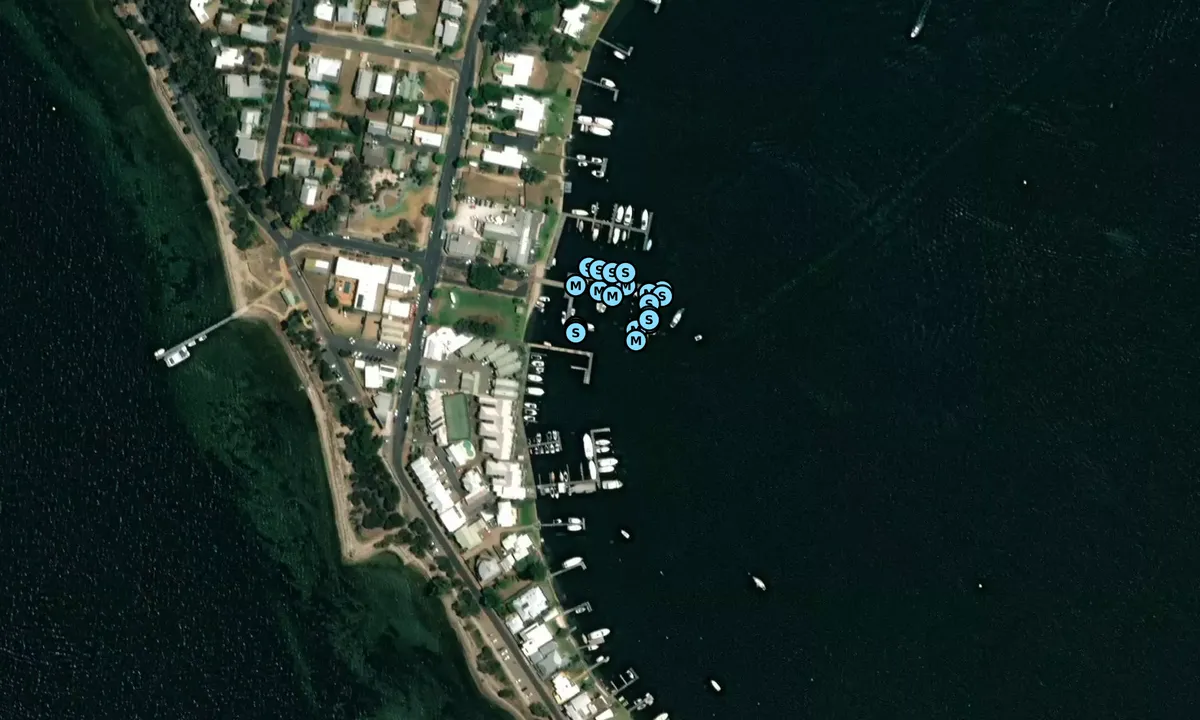Select the lone S marker apart from the cluster
Image resolution: width=1200 pixels, height=720 pixels.
pos(575,332)
